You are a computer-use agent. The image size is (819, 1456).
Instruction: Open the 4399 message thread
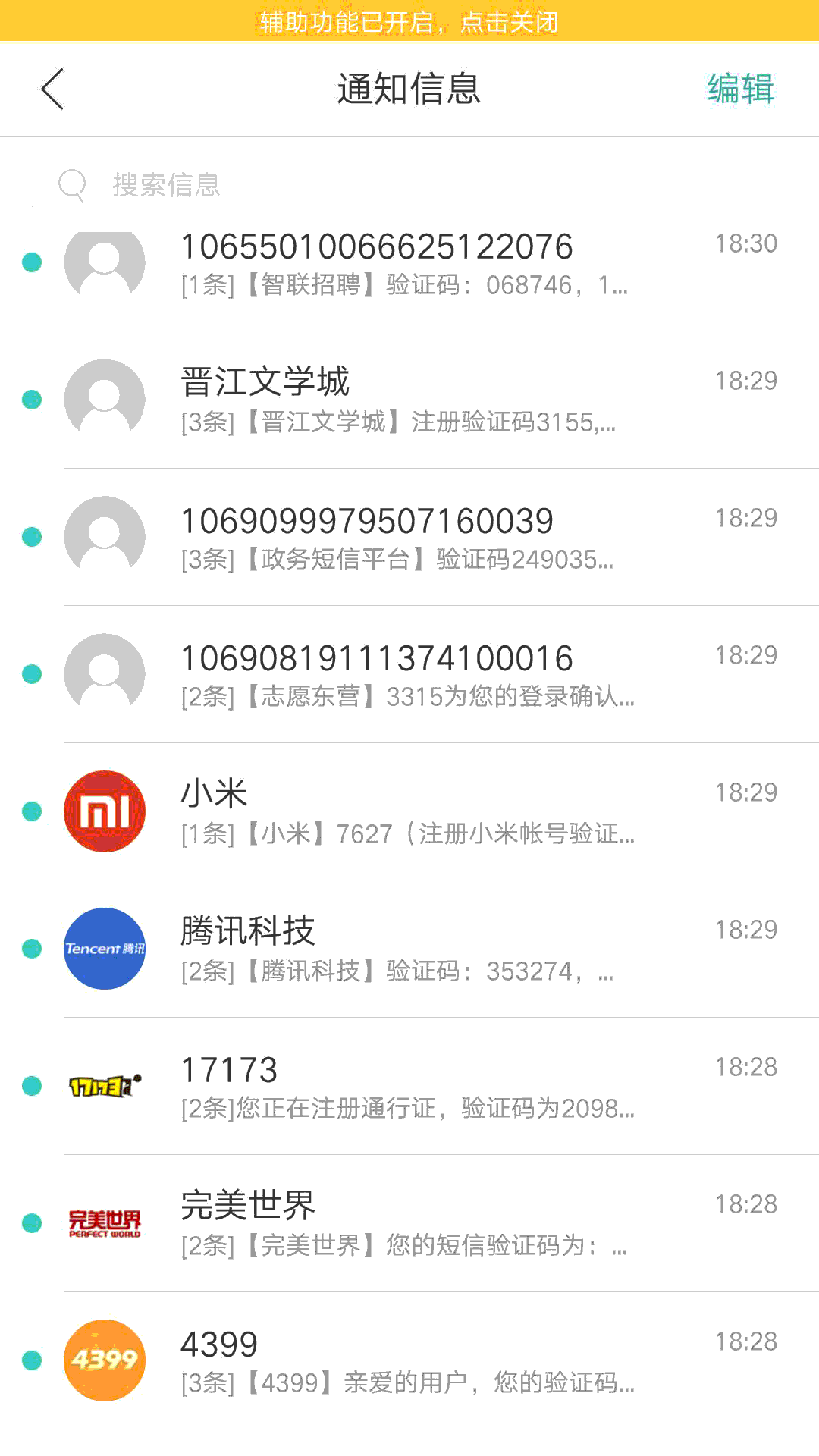click(x=409, y=1361)
